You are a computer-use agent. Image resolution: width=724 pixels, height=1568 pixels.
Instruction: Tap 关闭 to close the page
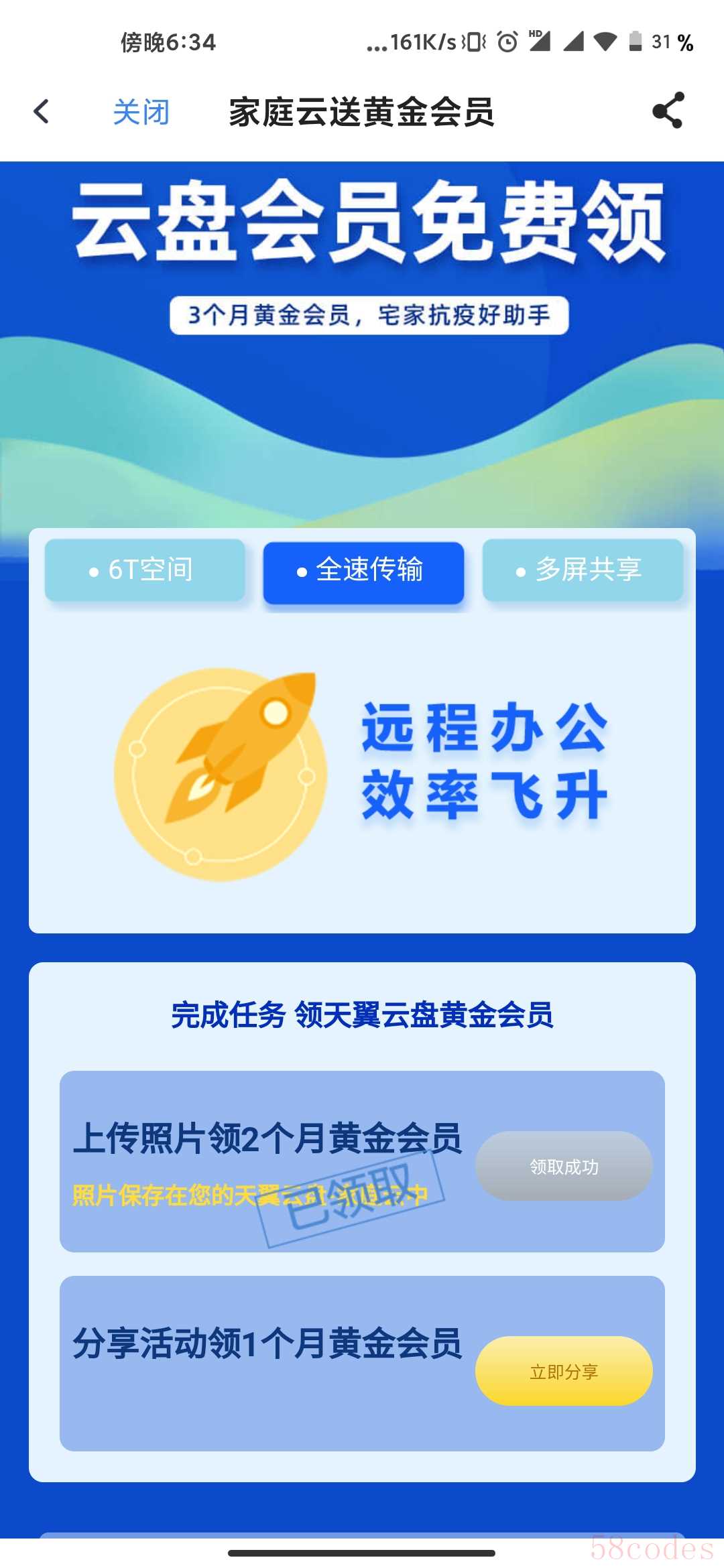141,112
